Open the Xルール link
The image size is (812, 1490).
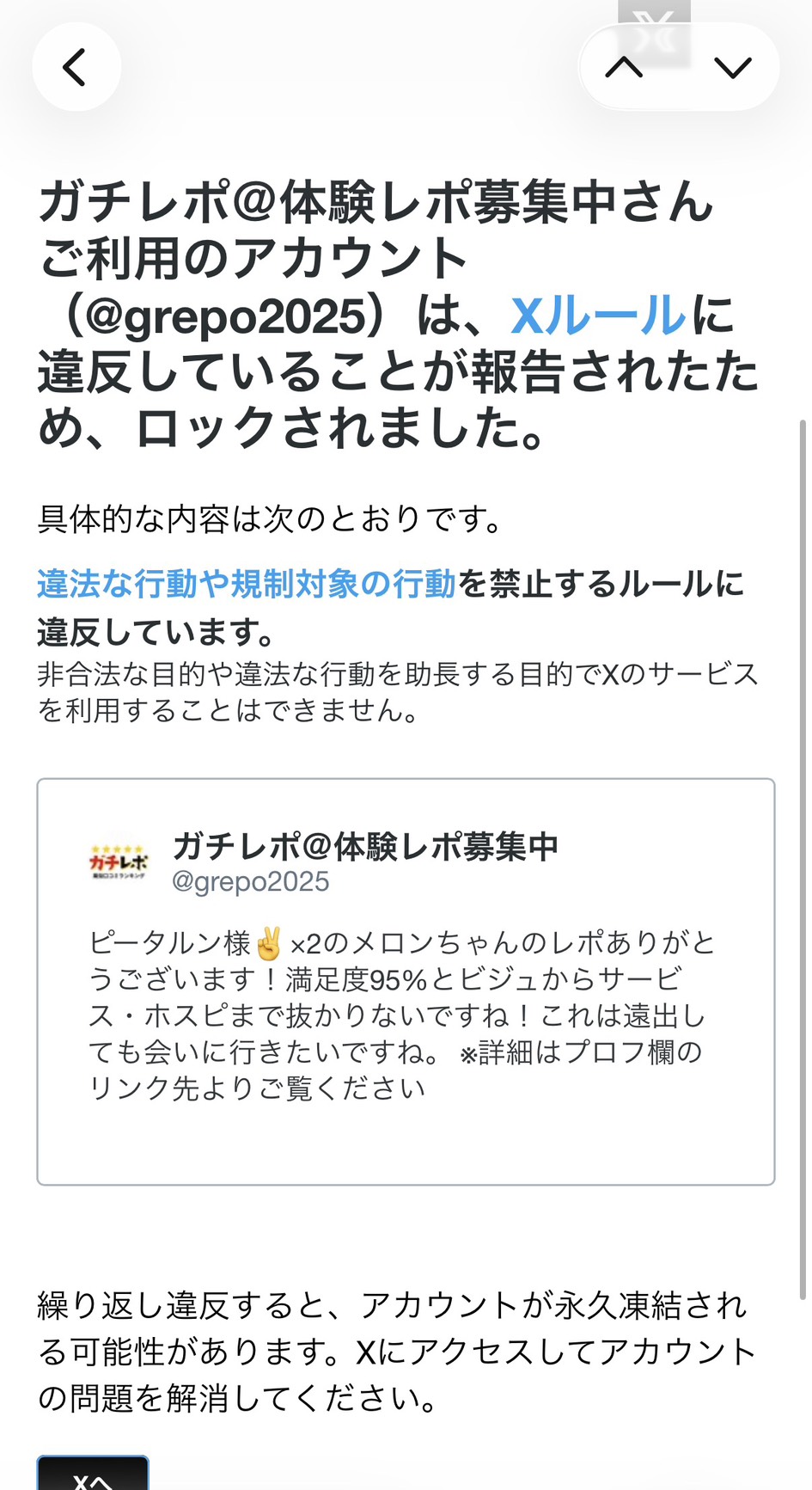[598, 315]
